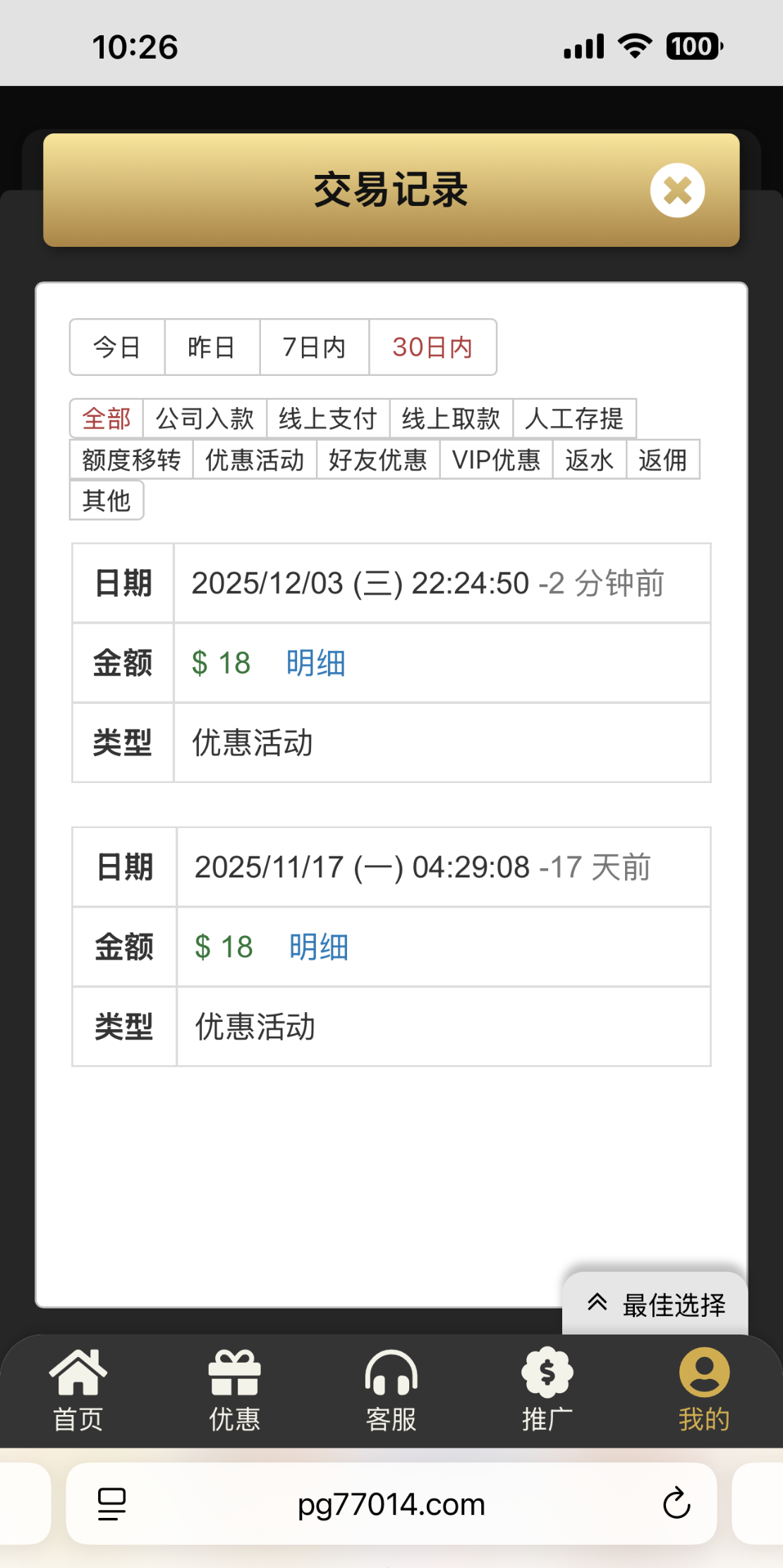Show 返佣 records
The width and height of the screenshot is (783, 1568).
click(662, 459)
